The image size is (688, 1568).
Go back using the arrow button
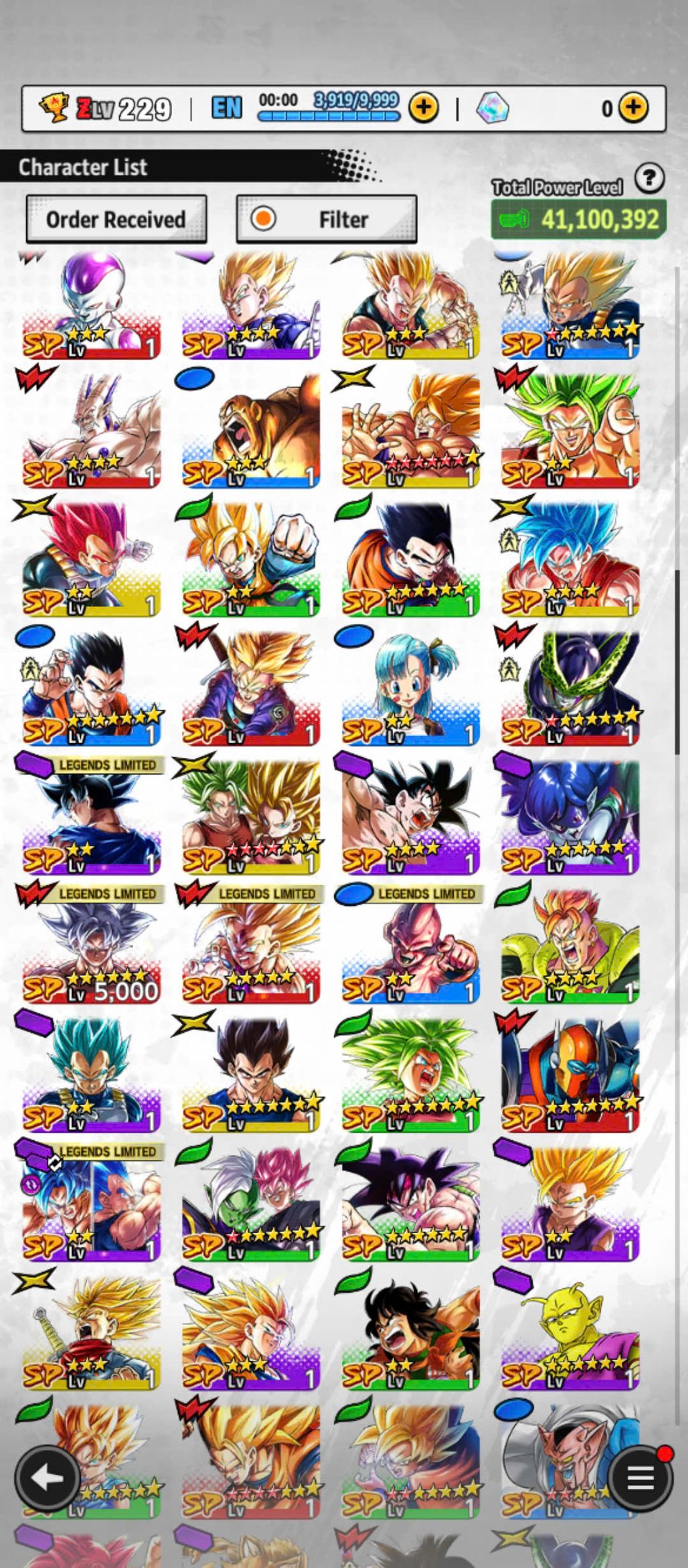tap(47, 1478)
